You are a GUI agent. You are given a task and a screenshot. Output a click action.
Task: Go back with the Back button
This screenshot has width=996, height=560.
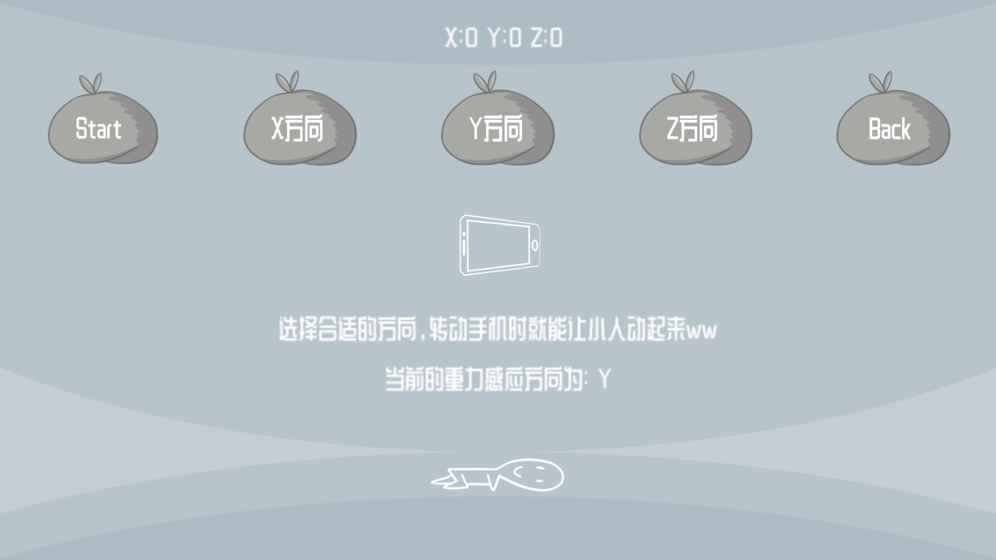click(x=891, y=128)
